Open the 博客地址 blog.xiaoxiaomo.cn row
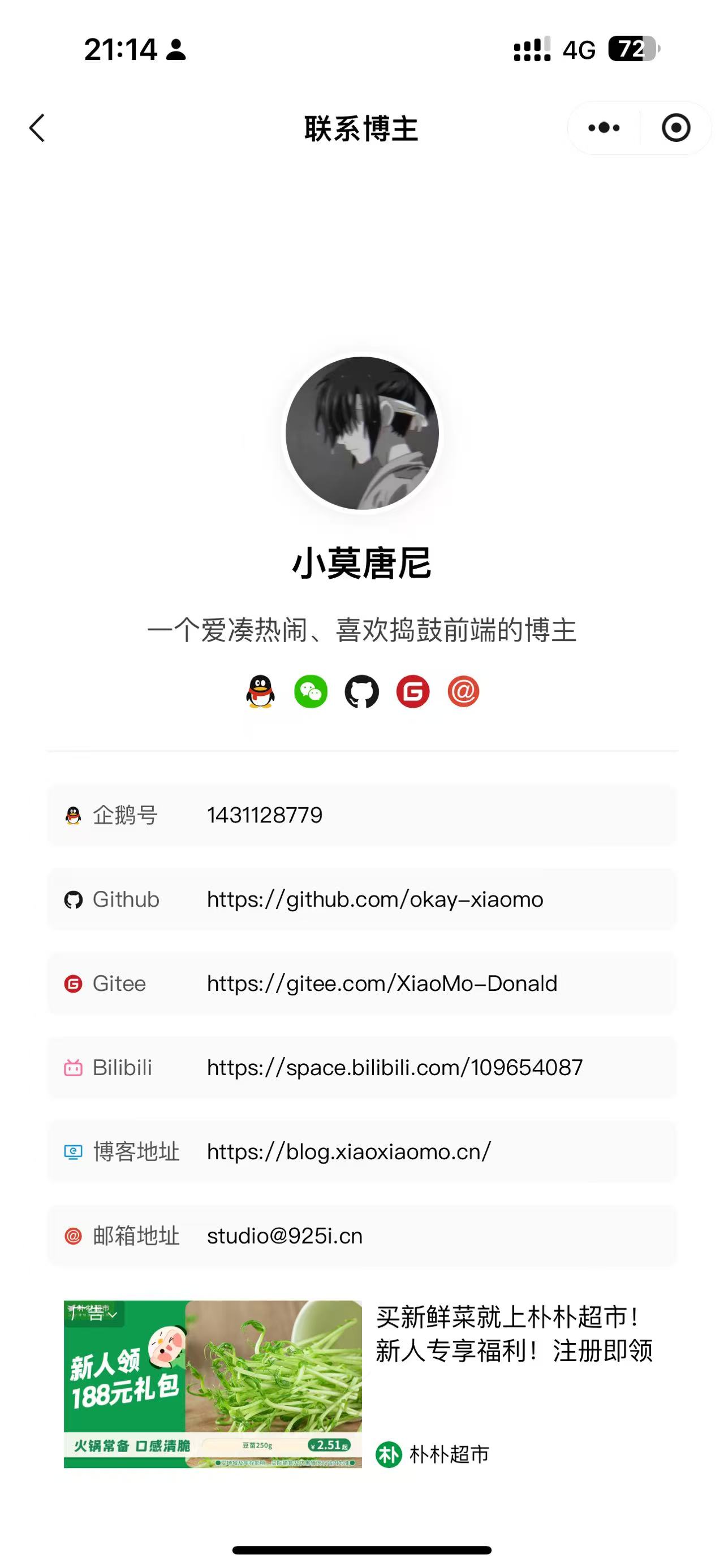This screenshot has height=1568, width=724. pyautogui.click(x=361, y=1151)
